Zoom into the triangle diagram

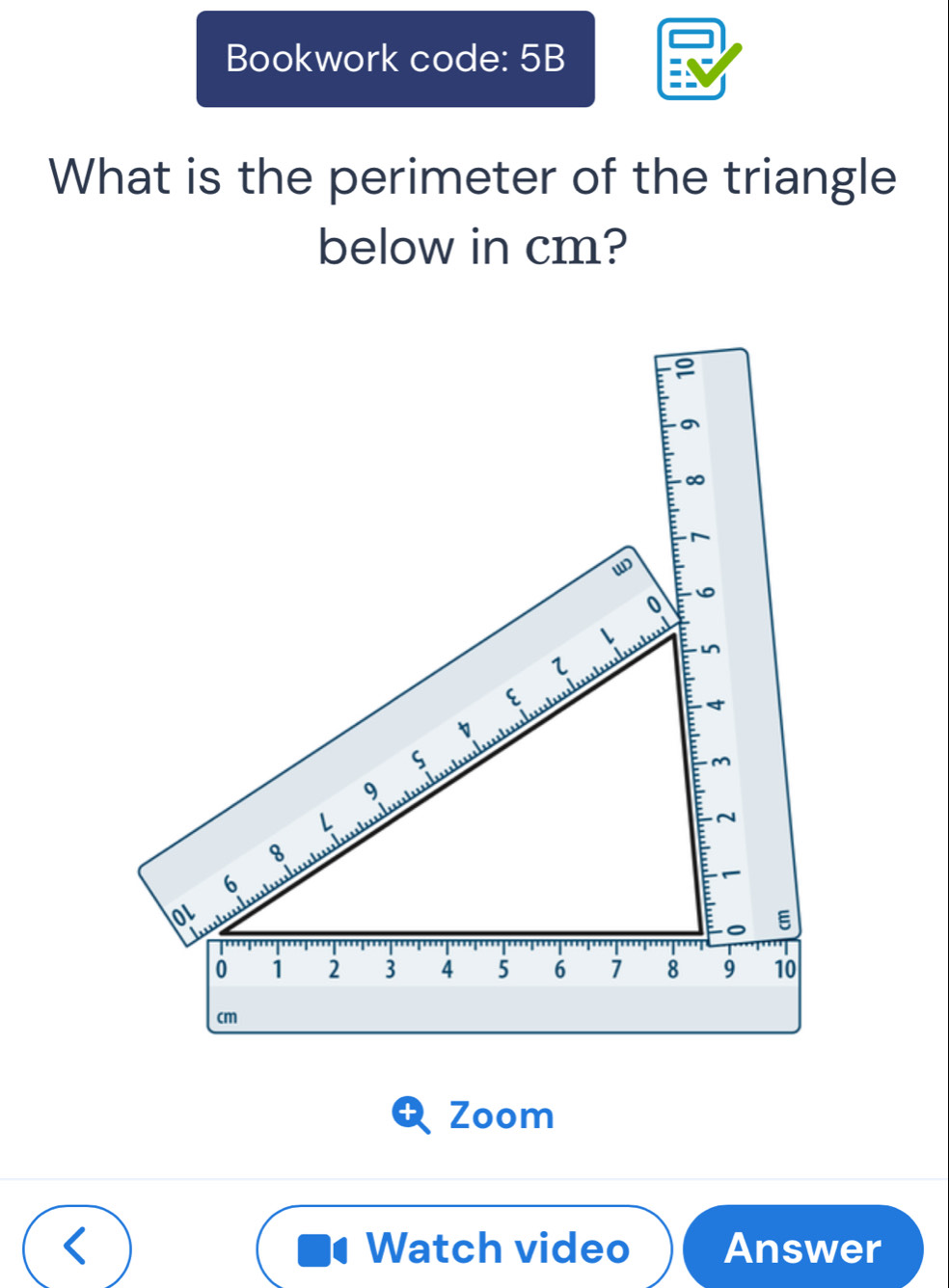coord(474,1115)
